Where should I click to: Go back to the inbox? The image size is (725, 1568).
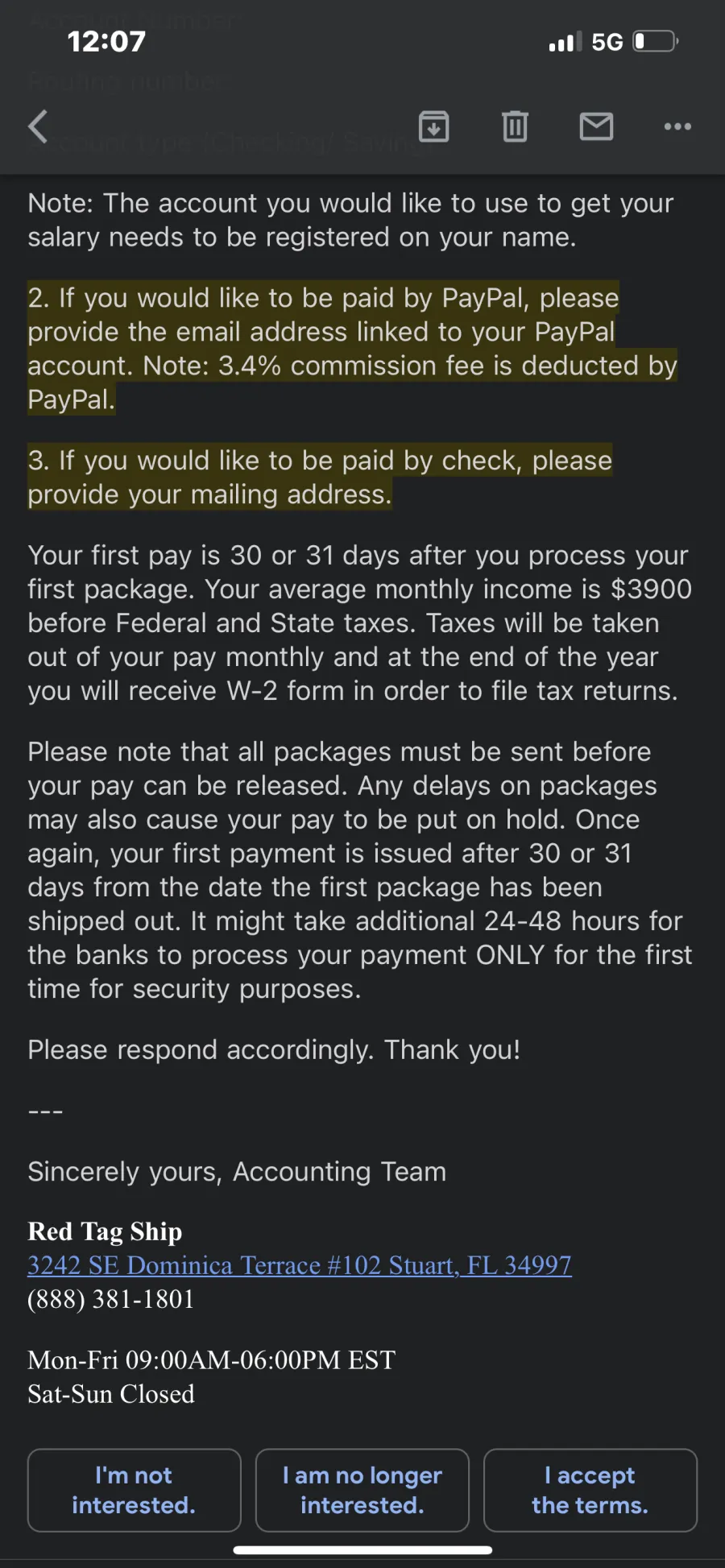38,126
